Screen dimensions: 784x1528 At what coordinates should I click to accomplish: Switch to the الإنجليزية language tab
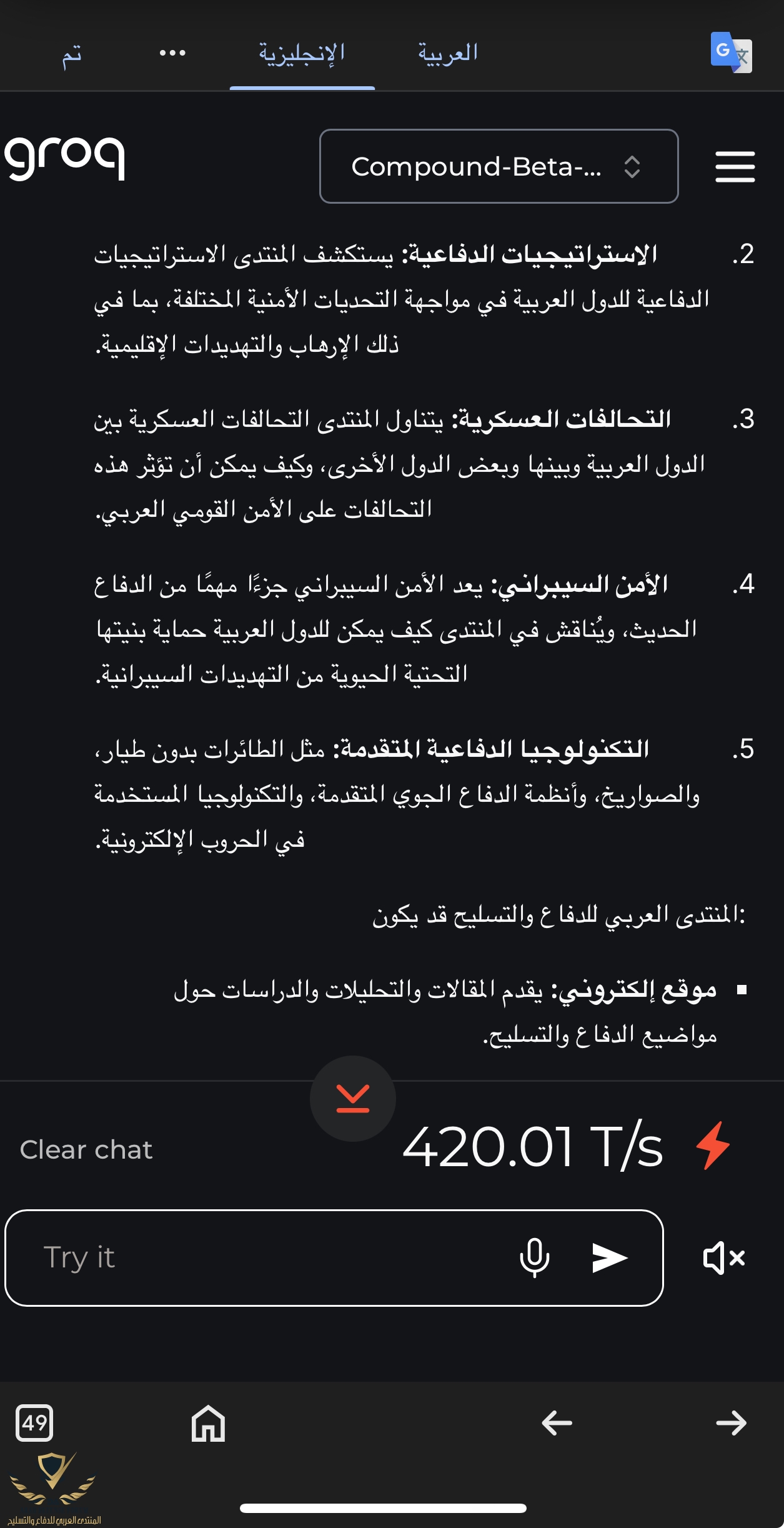(x=302, y=54)
